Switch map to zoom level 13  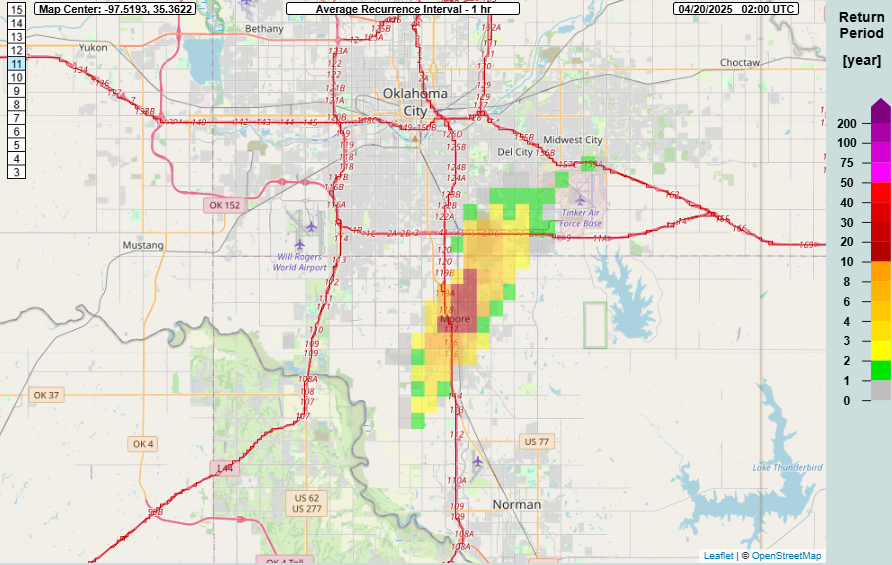pos(17,36)
